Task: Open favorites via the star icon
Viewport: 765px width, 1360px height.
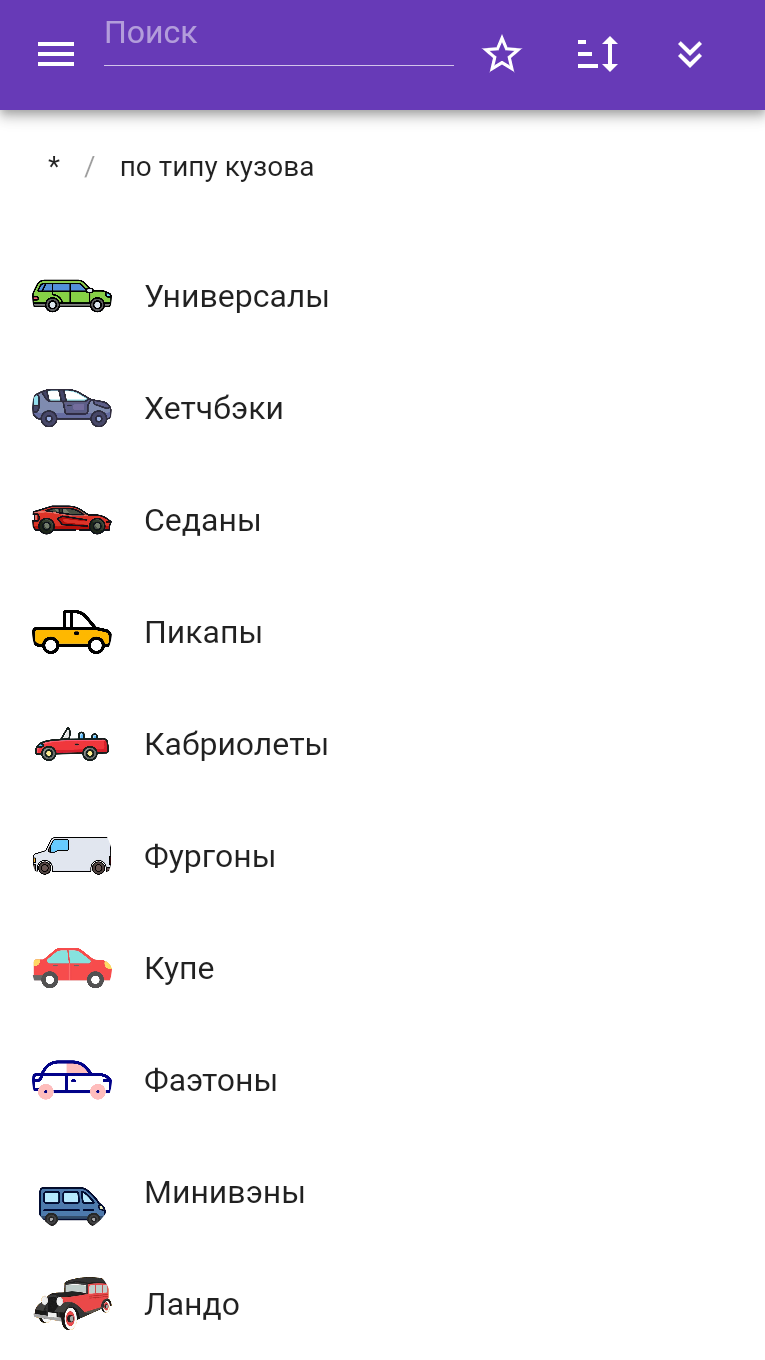Action: coord(502,55)
